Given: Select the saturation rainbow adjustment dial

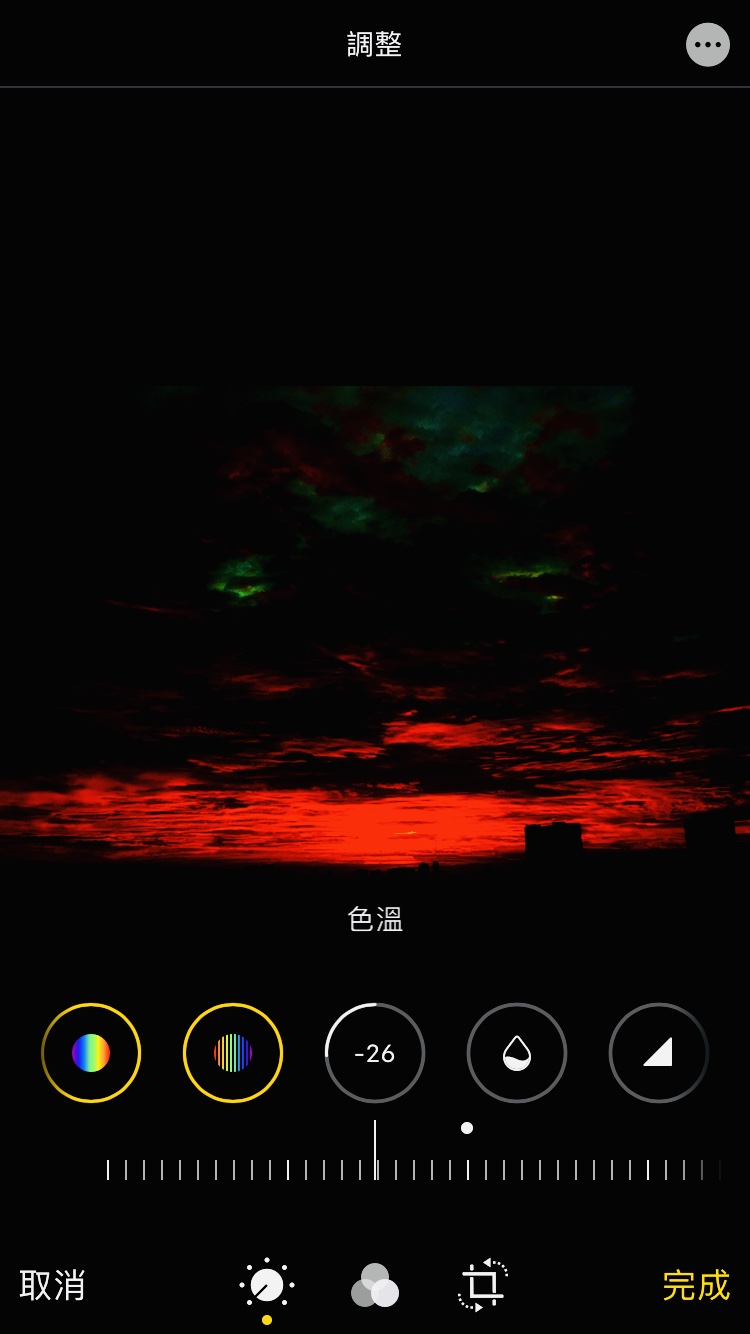Looking at the screenshot, I should 91,1053.
